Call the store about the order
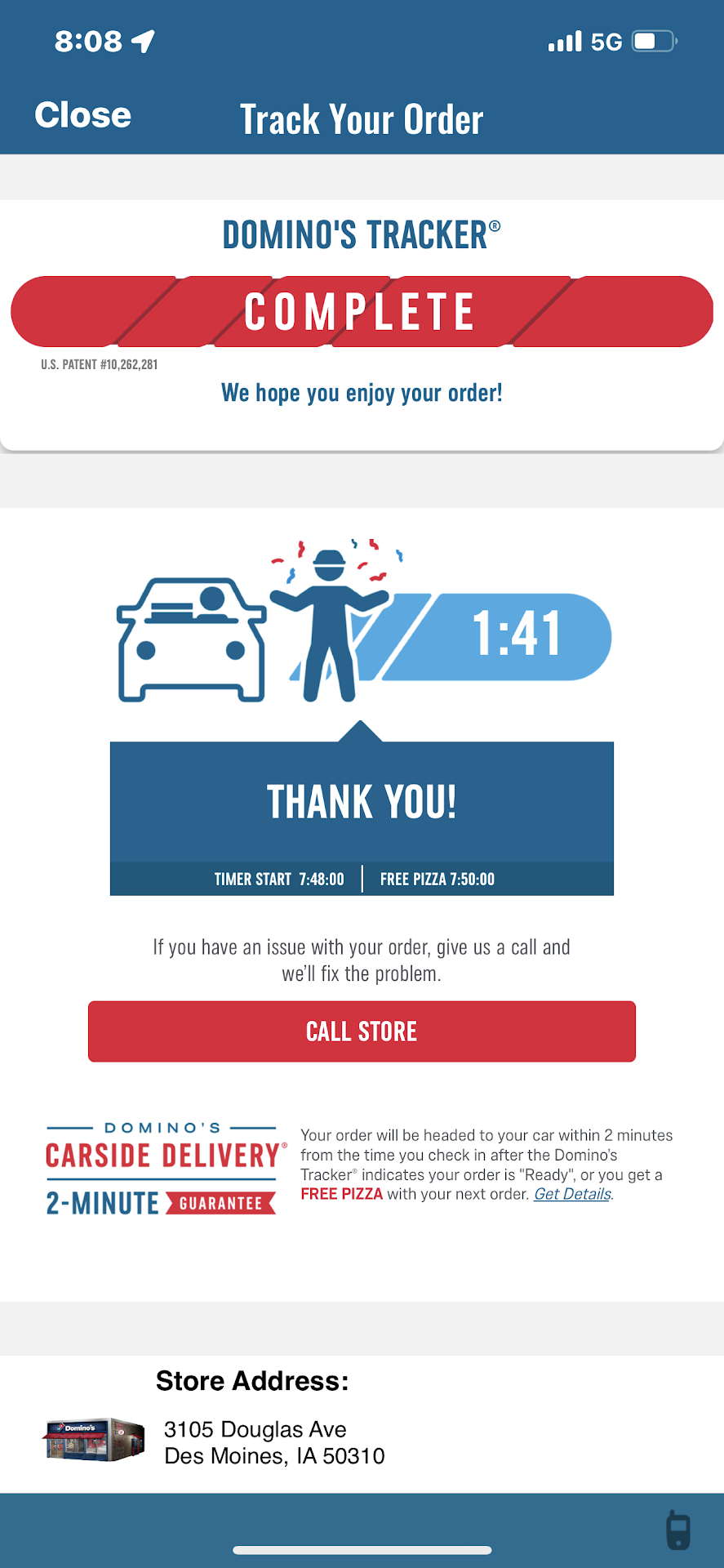This screenshot has width=724, height=1568. 362,1031
